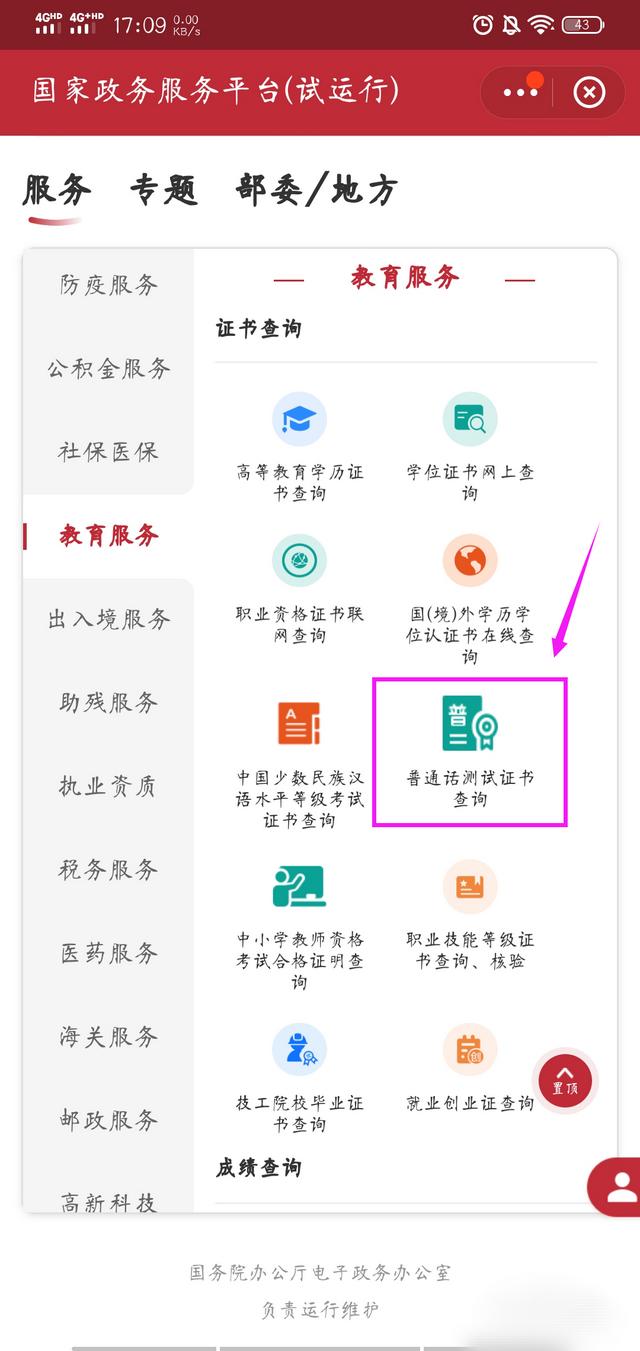Screen dimensions: 640x1351
Task: Open 普通话测试证书查询
Action: point(469,750)
